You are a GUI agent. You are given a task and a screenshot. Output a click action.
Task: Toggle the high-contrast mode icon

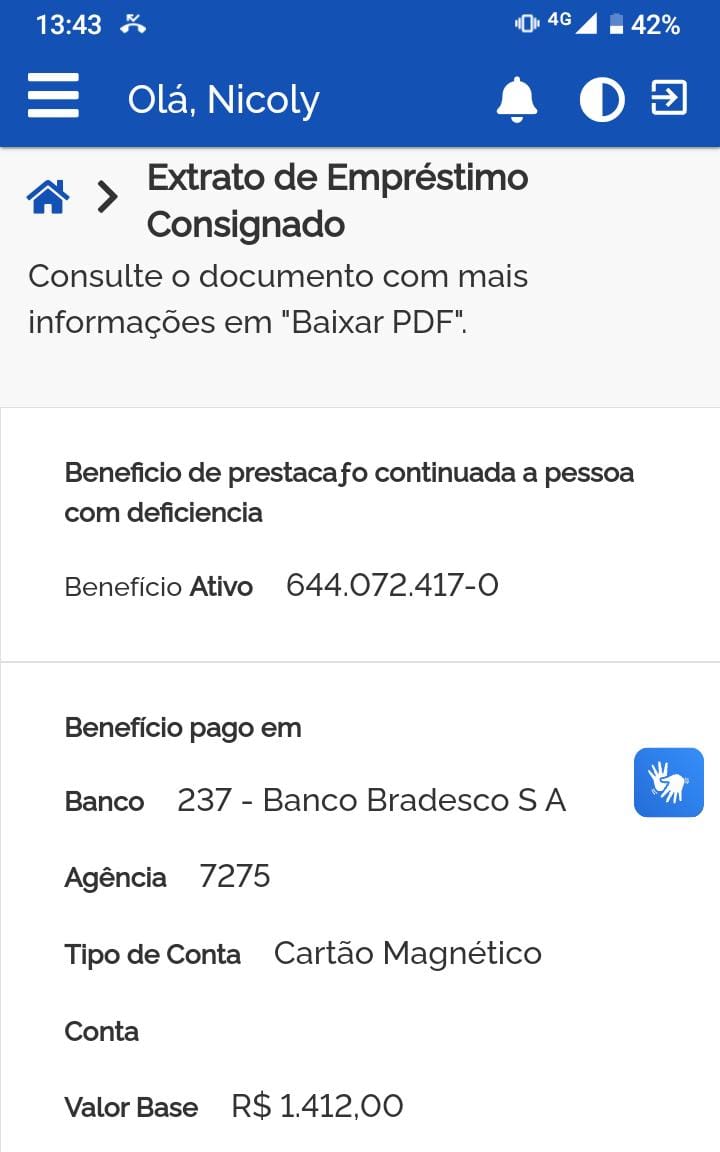point(602,100)
